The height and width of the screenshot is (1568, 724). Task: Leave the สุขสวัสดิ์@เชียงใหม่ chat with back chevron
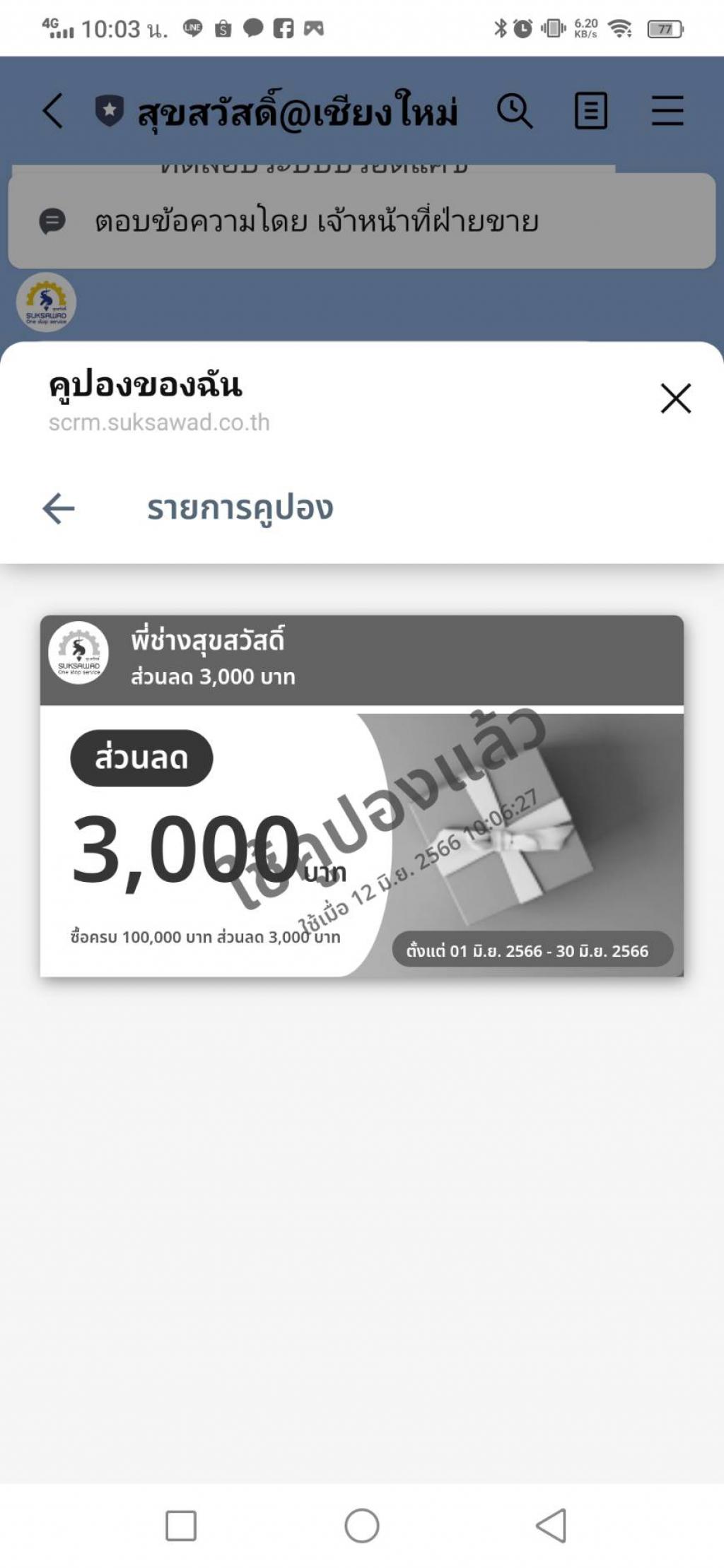[53, 111]
